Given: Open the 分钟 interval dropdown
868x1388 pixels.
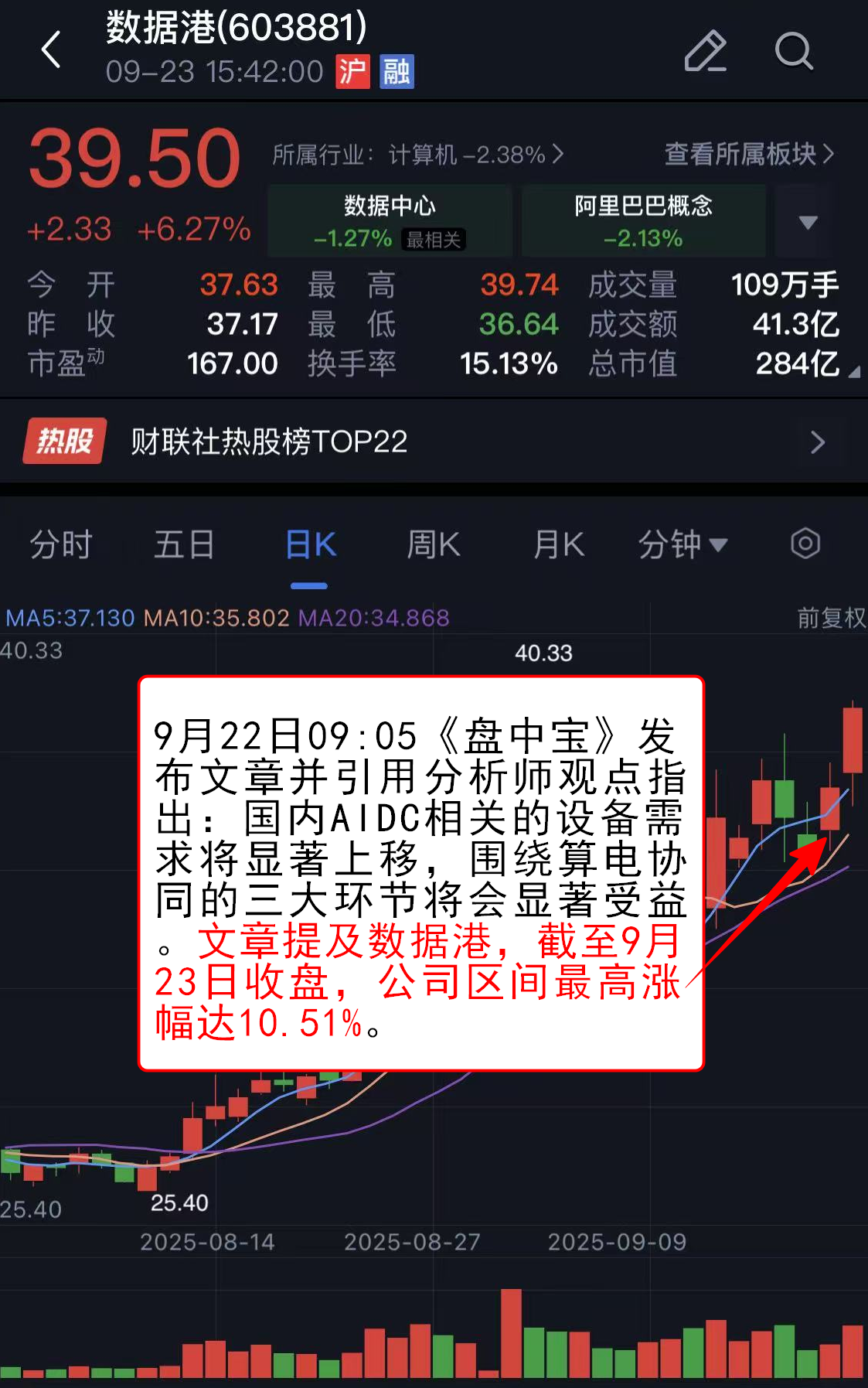Looking at the screenshot, I should pos(682,544).
